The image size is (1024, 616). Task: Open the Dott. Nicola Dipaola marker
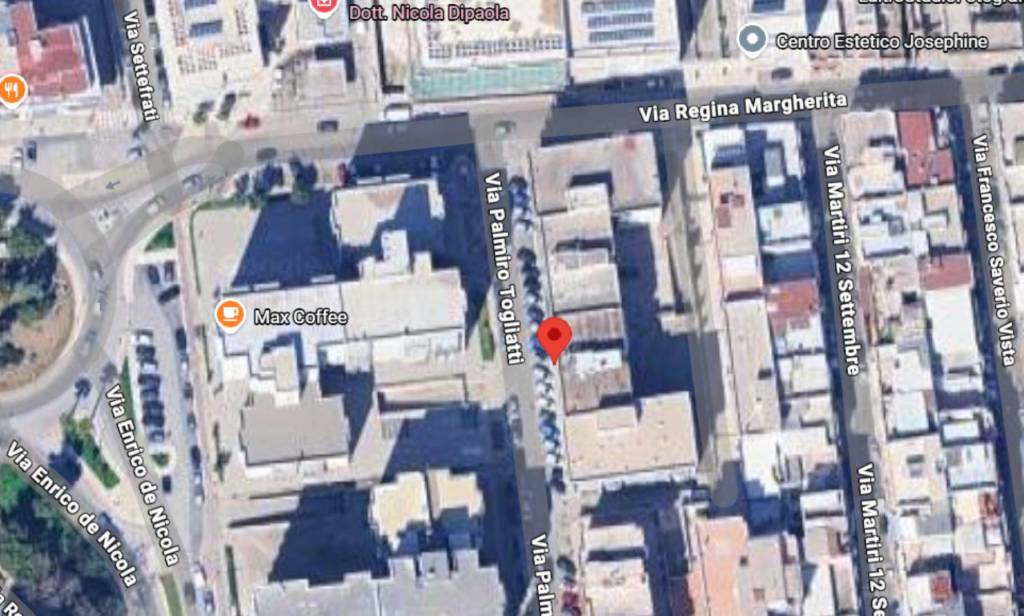click(322, 6)
